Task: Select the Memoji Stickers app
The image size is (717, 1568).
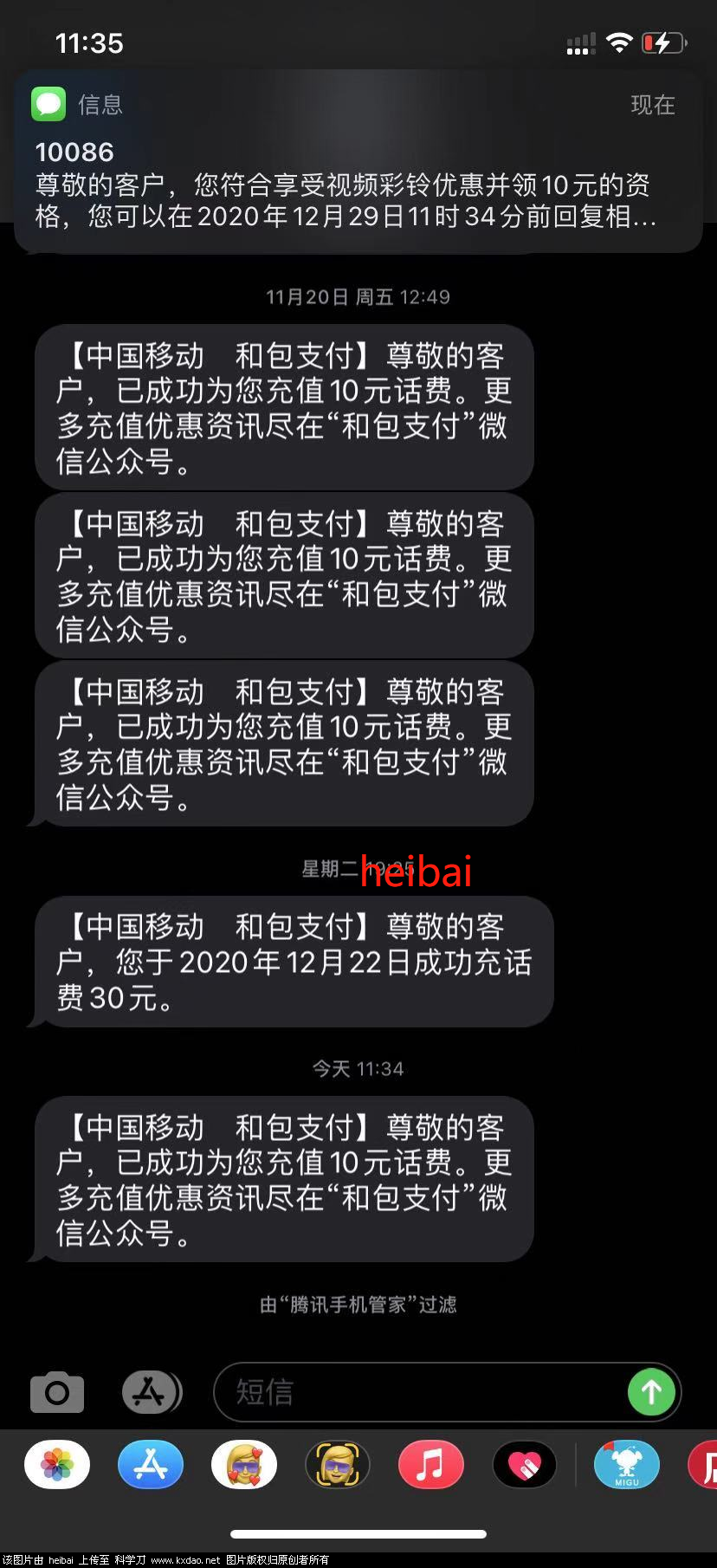Action: click(243, 1464)
